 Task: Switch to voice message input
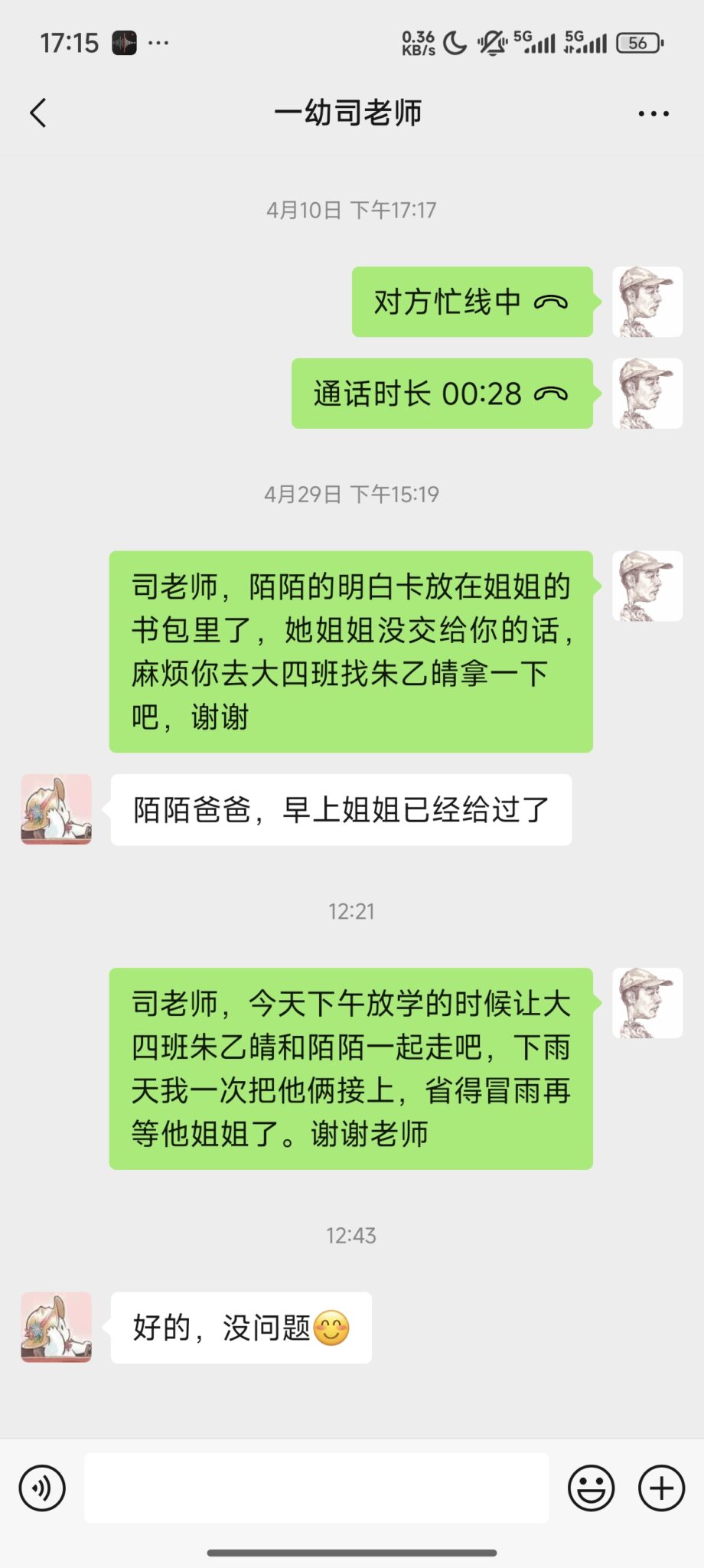tap(42, 1488)
